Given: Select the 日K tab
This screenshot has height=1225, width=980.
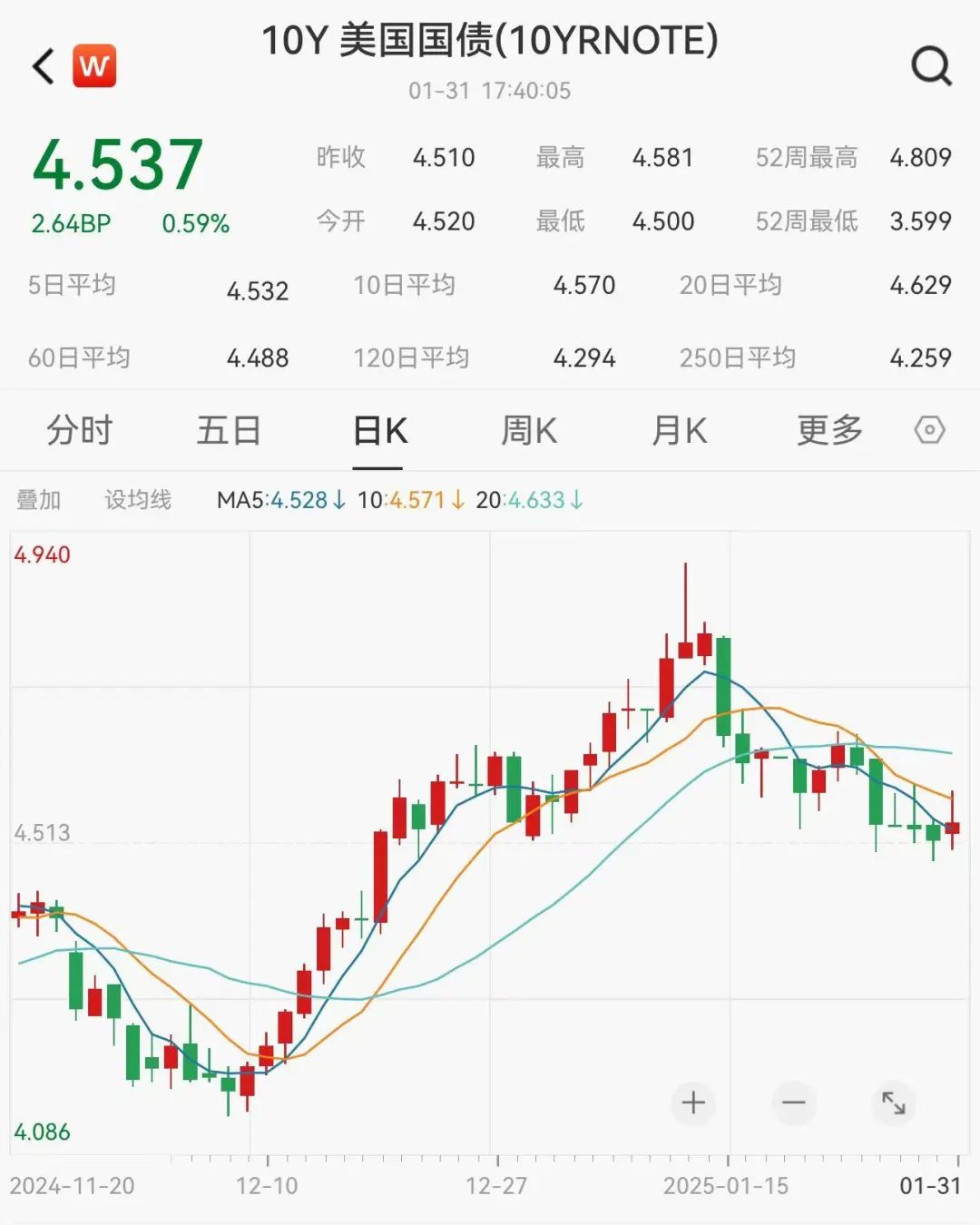Looking at the screenshot, I should pos(379,430).
